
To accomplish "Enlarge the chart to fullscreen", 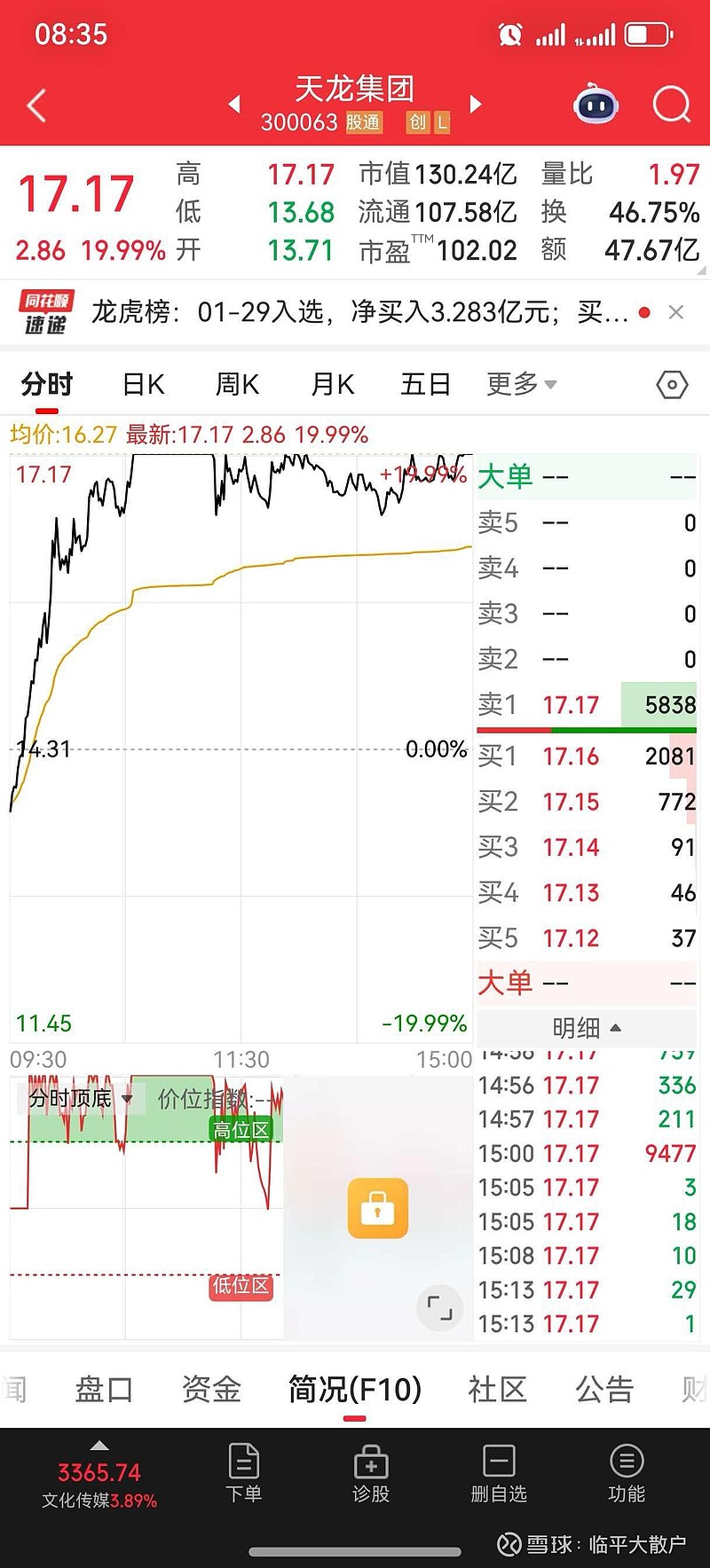I will [x=439, y=1306].
